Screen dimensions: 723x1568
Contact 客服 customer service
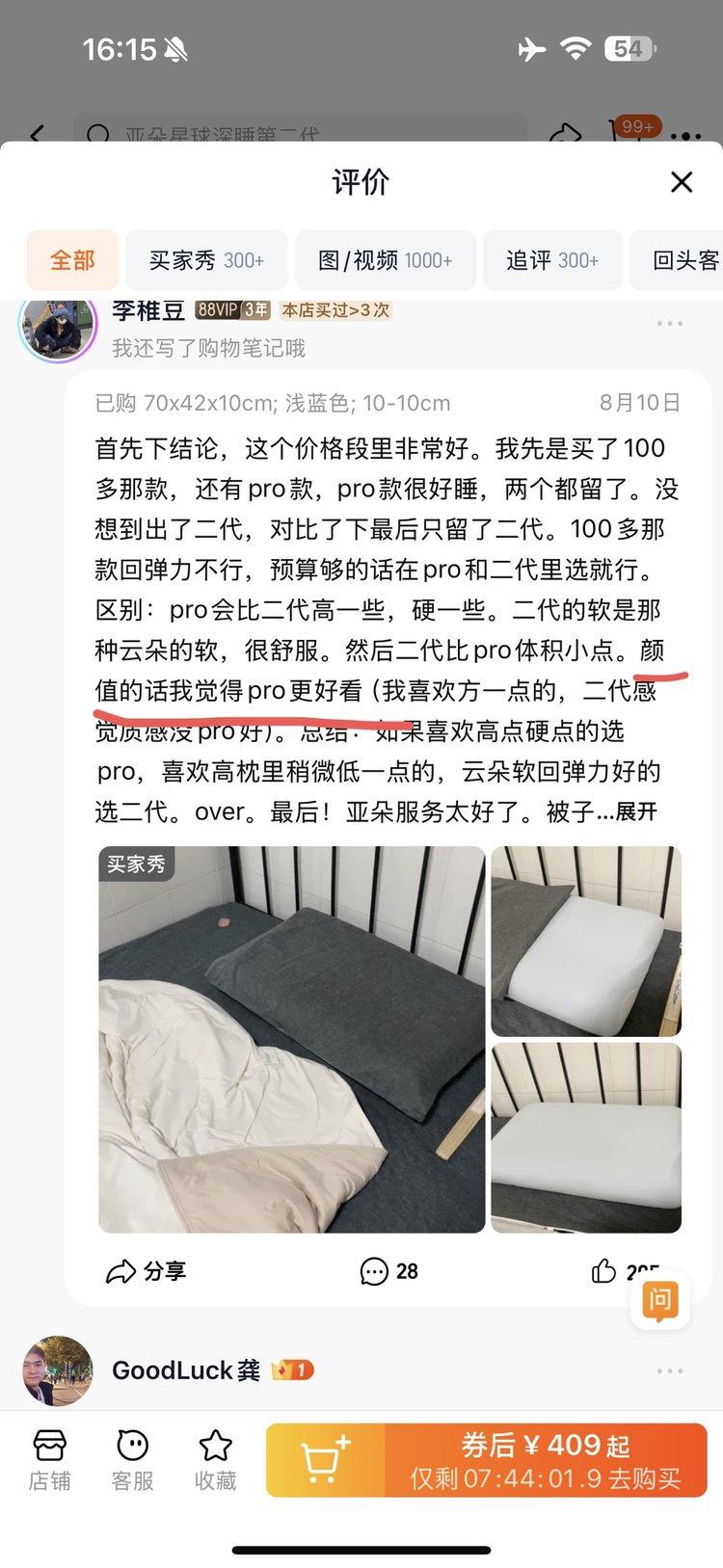(132, 1460)
